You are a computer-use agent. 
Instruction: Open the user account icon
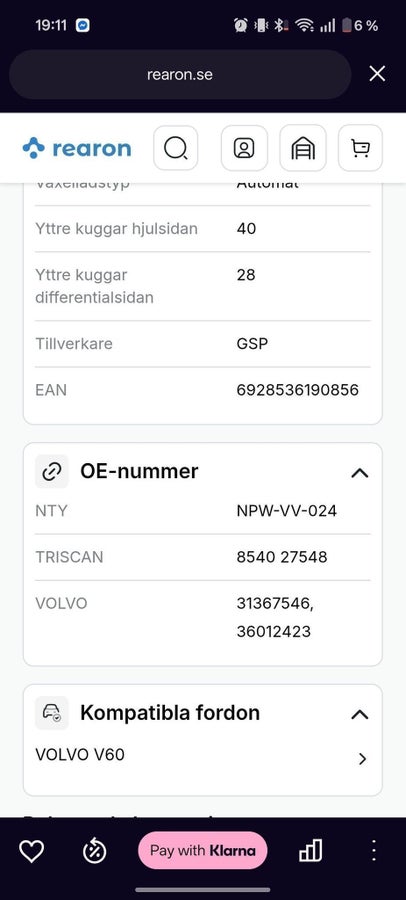pyautogui.click(x=244, y=148)
